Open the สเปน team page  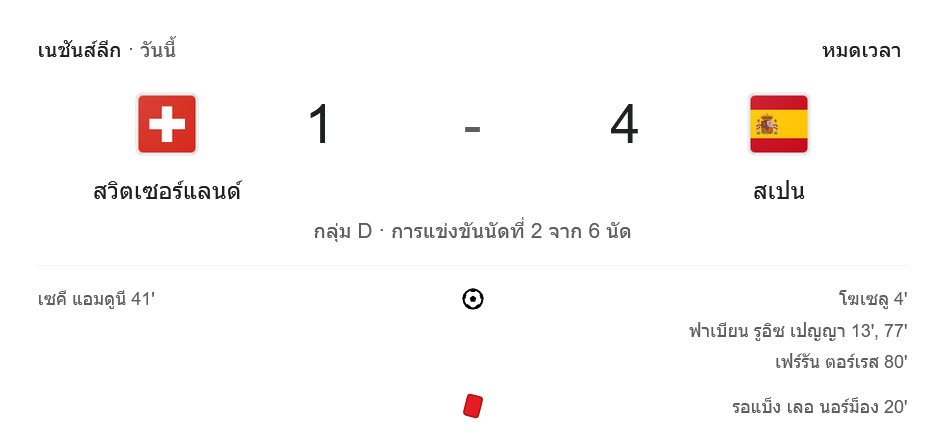coord(778,190)
